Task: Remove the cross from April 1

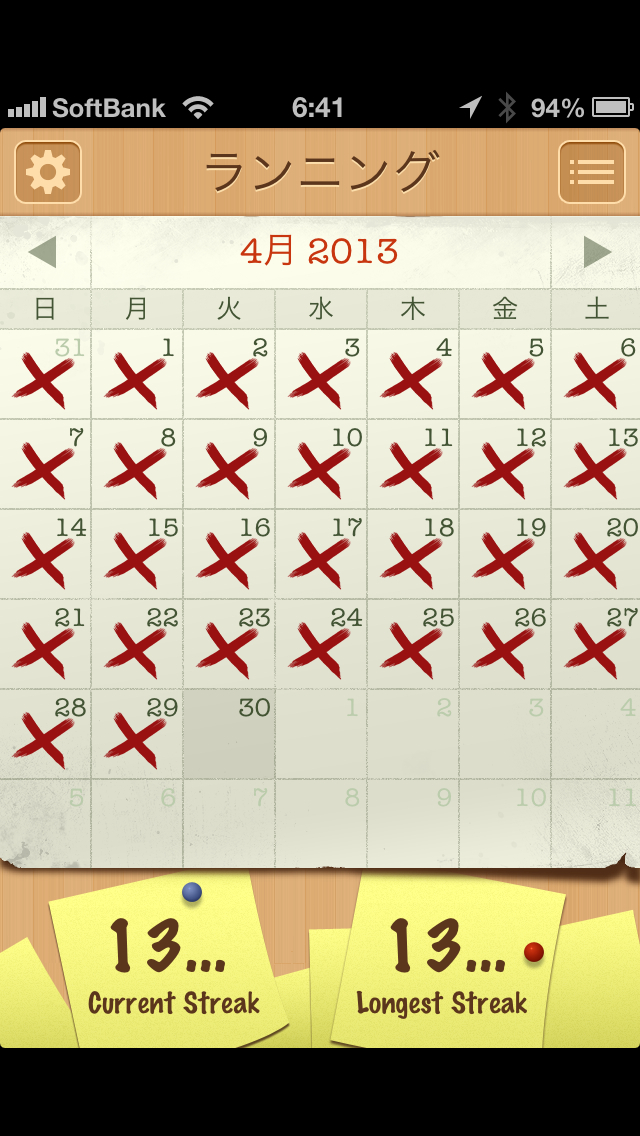Action: (x=137, y=375)
